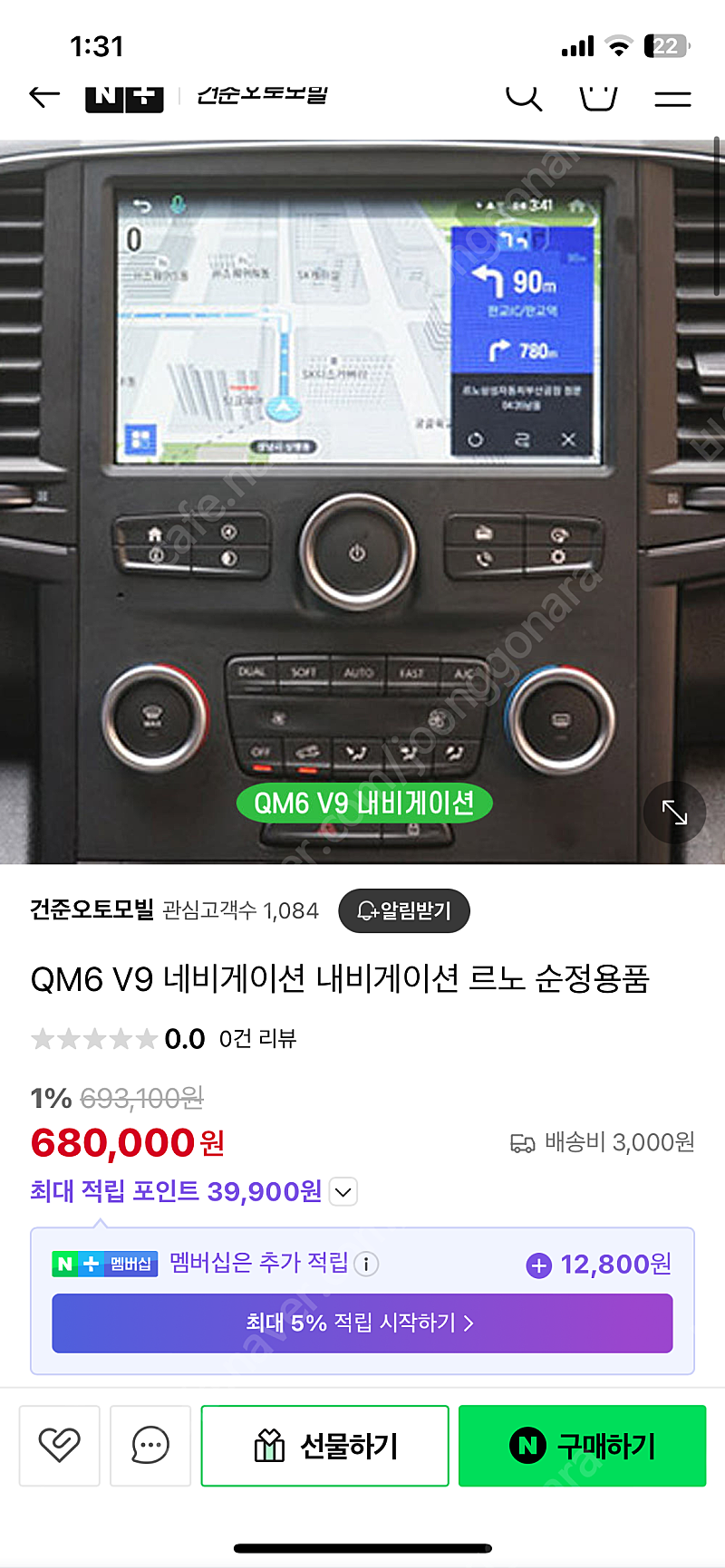Add the product to wishlist via the heart icon
This screenshot has height=1568, width=725.
[59, 1446]
